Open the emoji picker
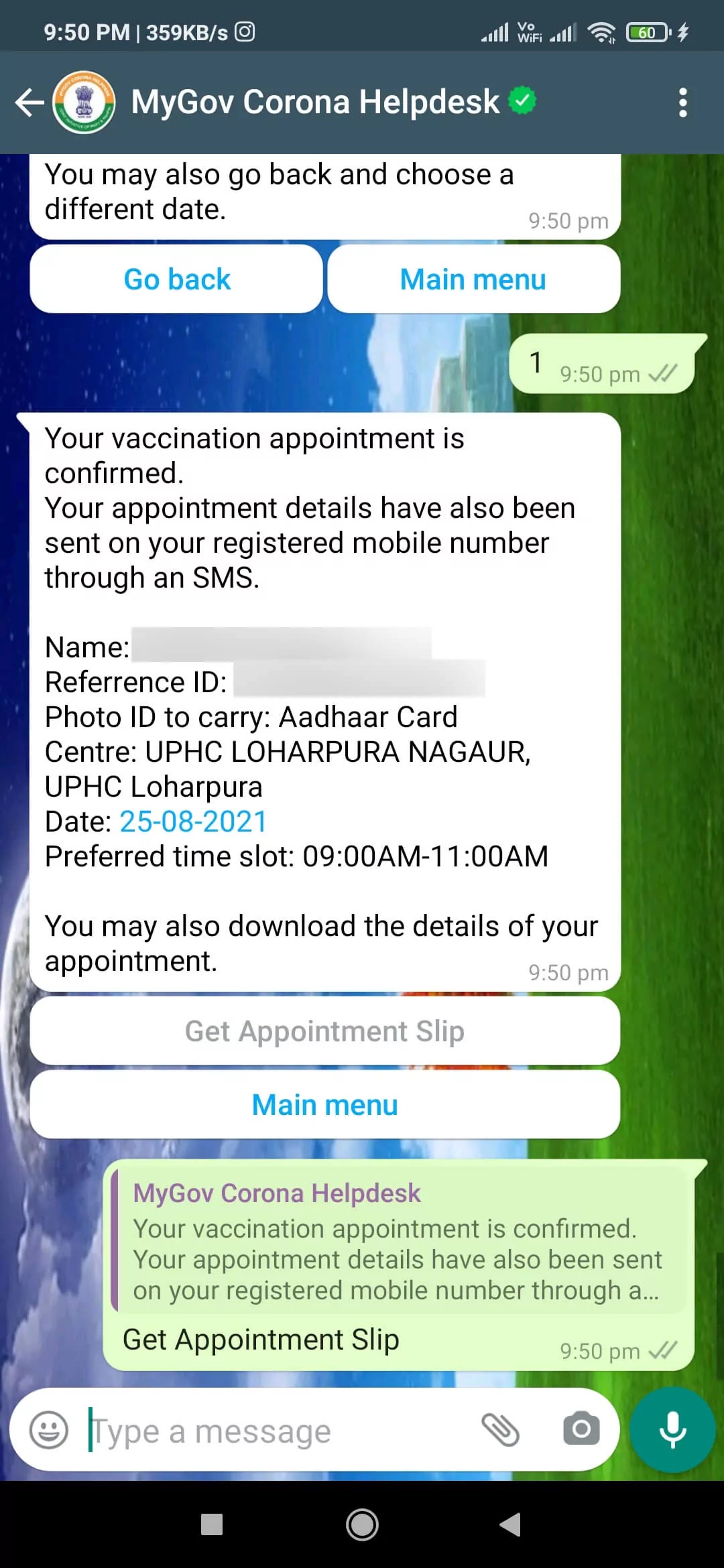Screen dimensions: 724x1568 point(49,1431)
